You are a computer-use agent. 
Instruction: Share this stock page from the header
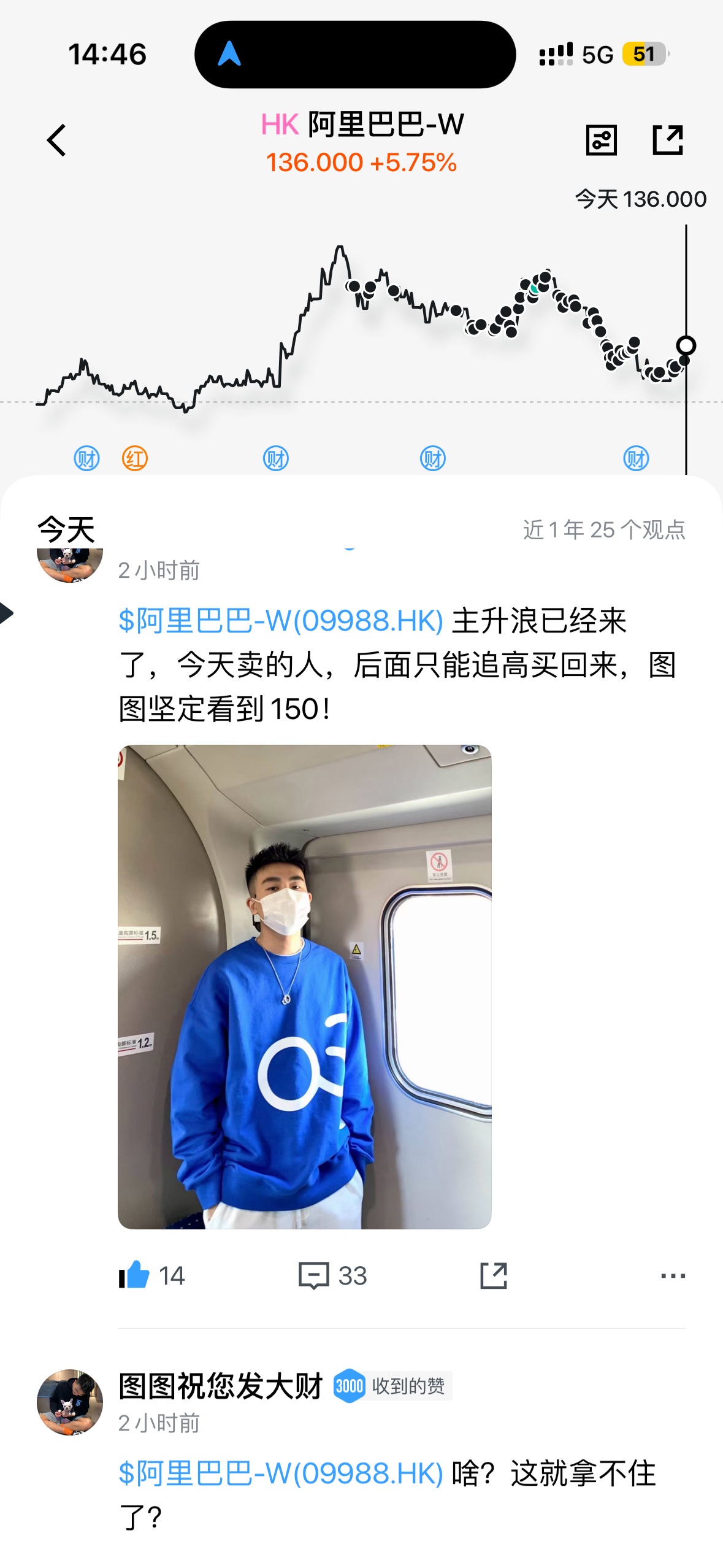pos(667,140)
